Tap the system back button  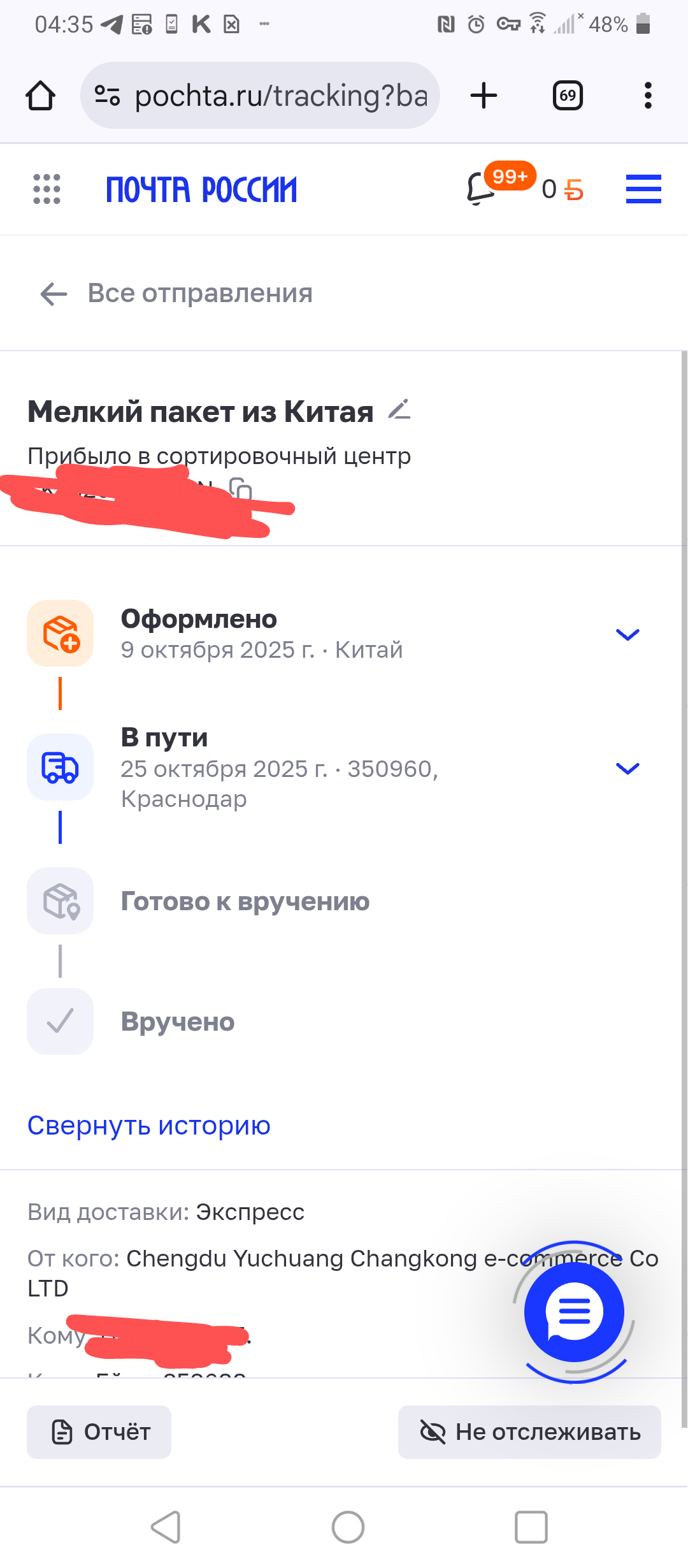point(166,1527)
